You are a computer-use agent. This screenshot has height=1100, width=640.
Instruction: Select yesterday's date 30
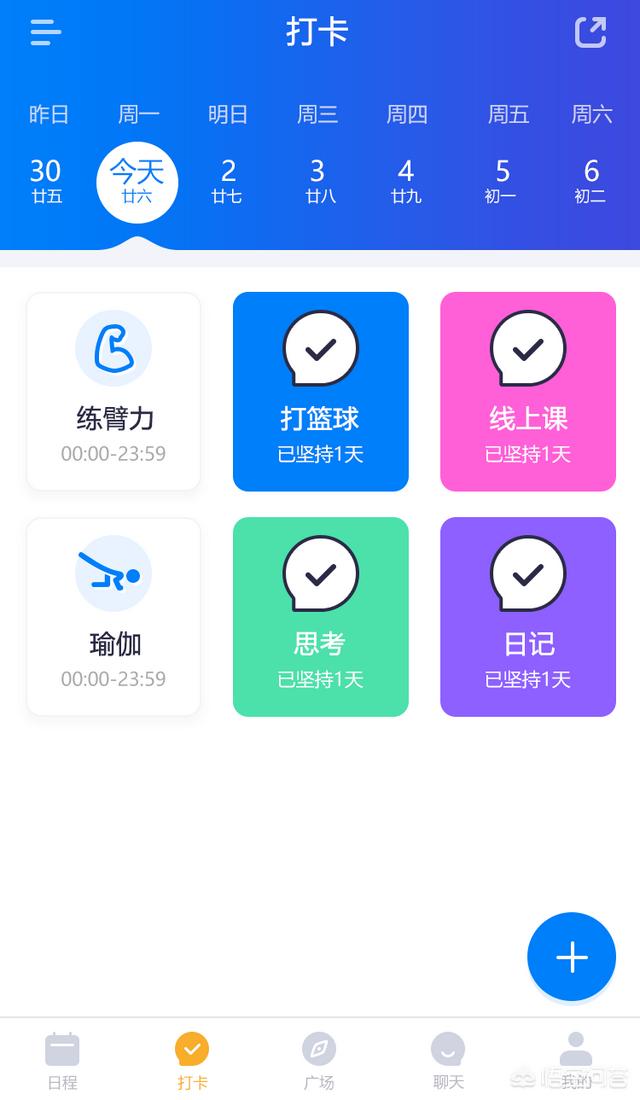[46, 180]
